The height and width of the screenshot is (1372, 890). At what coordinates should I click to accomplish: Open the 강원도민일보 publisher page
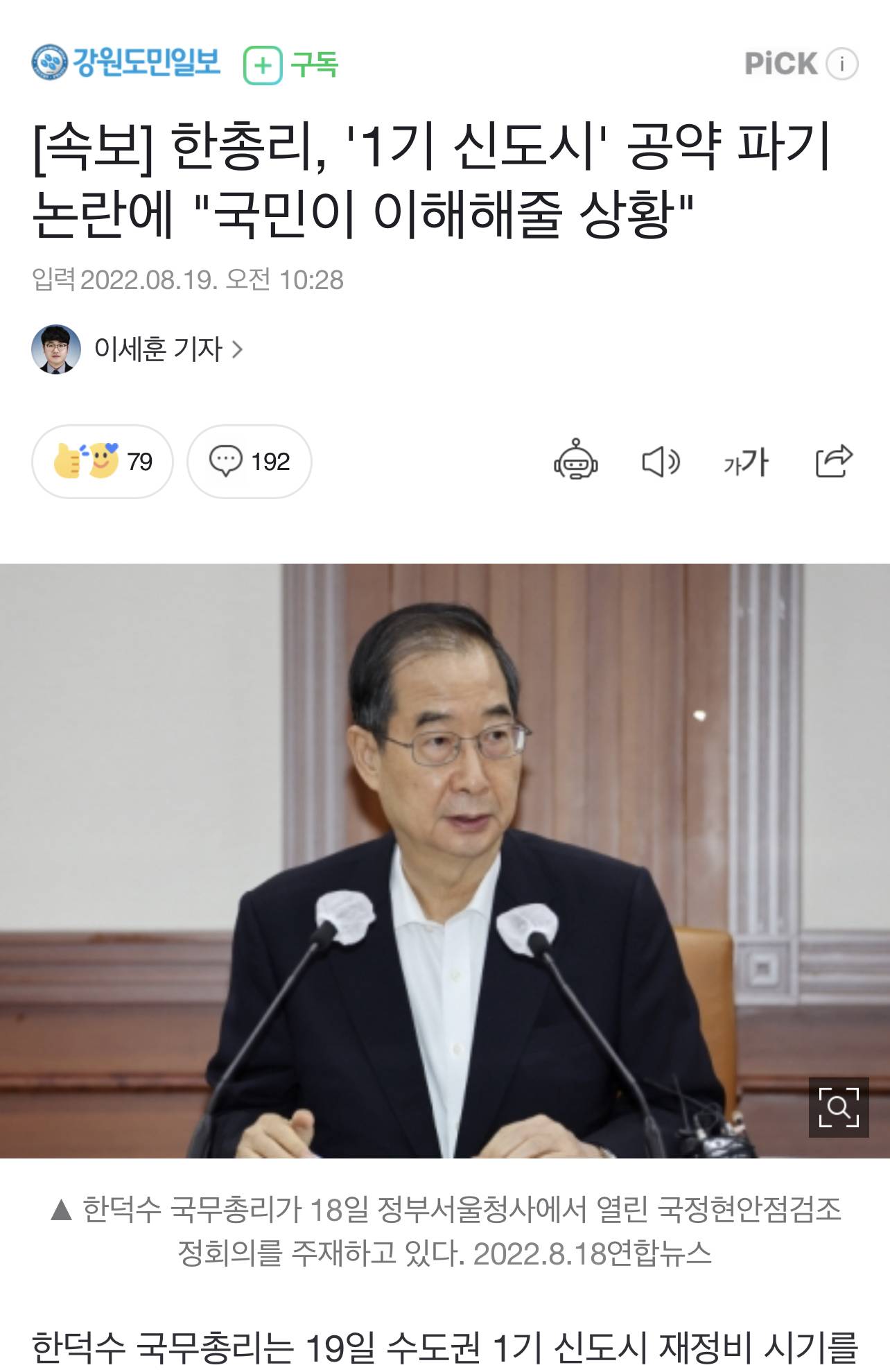pyautogui.click(x=126, y=63)
